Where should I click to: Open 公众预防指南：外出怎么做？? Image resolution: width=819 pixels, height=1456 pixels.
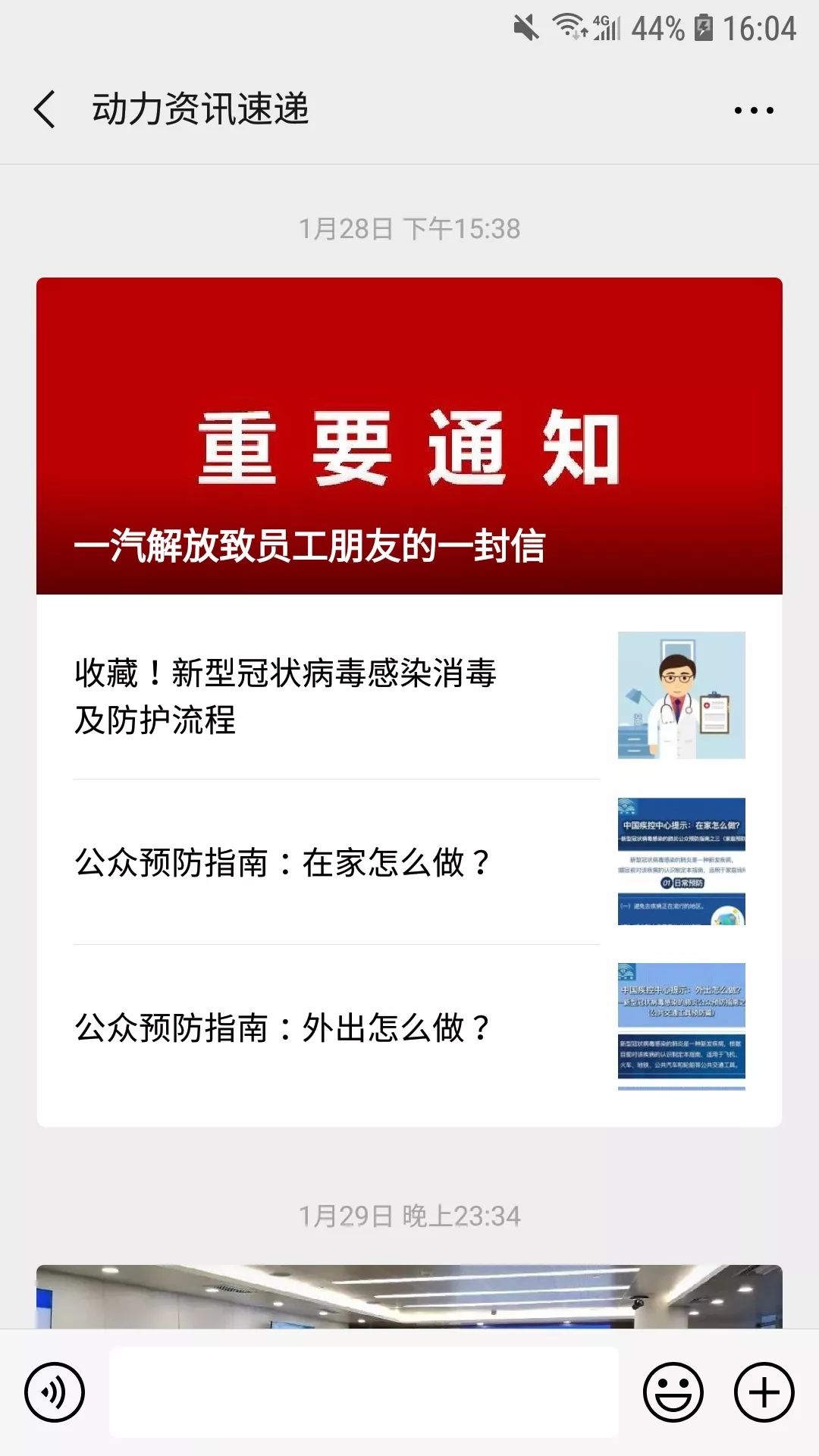(x=409, y=1028)
